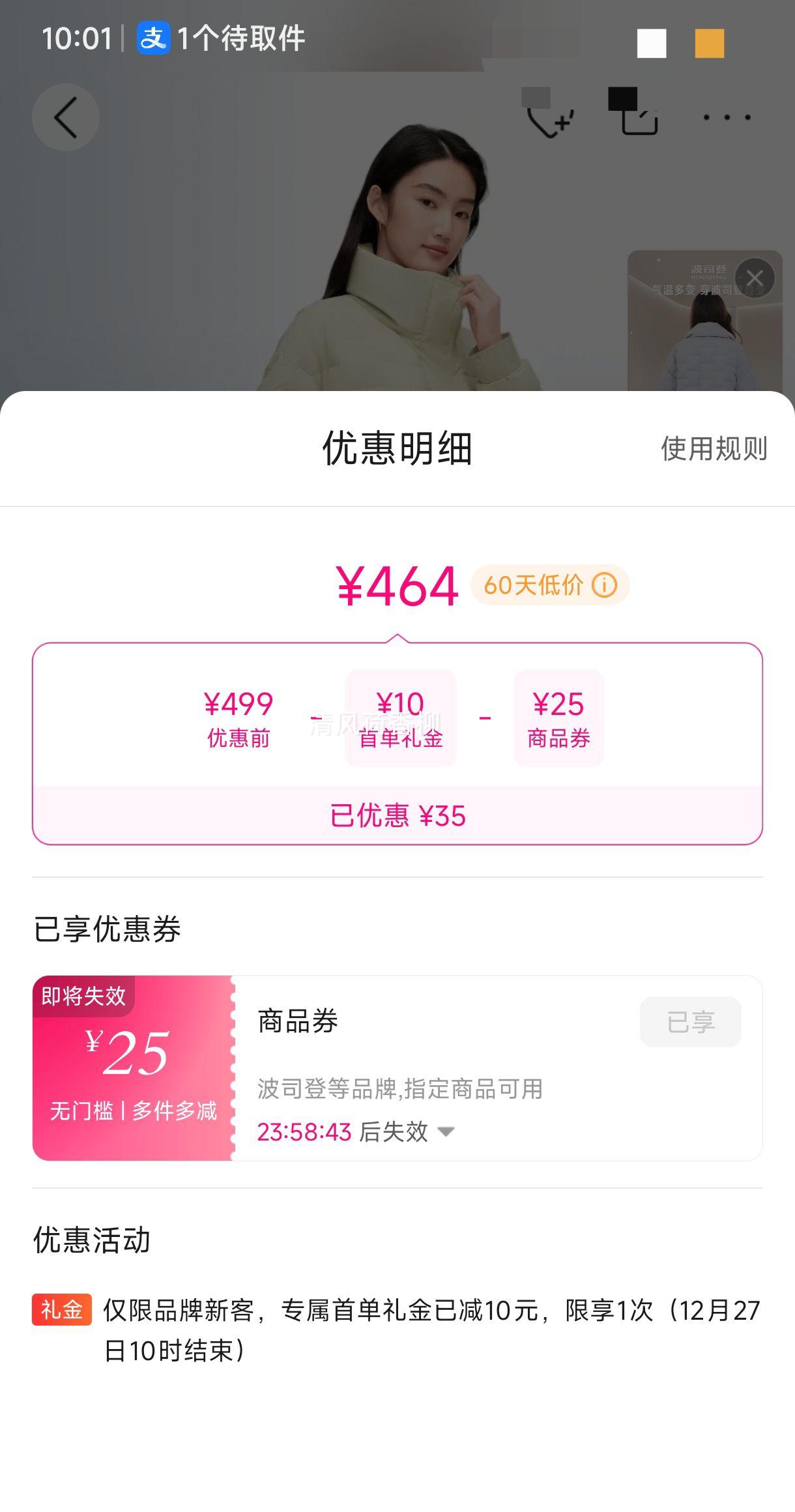
Task: Select the 60天低价 price badge
Action: click(551, 585)
